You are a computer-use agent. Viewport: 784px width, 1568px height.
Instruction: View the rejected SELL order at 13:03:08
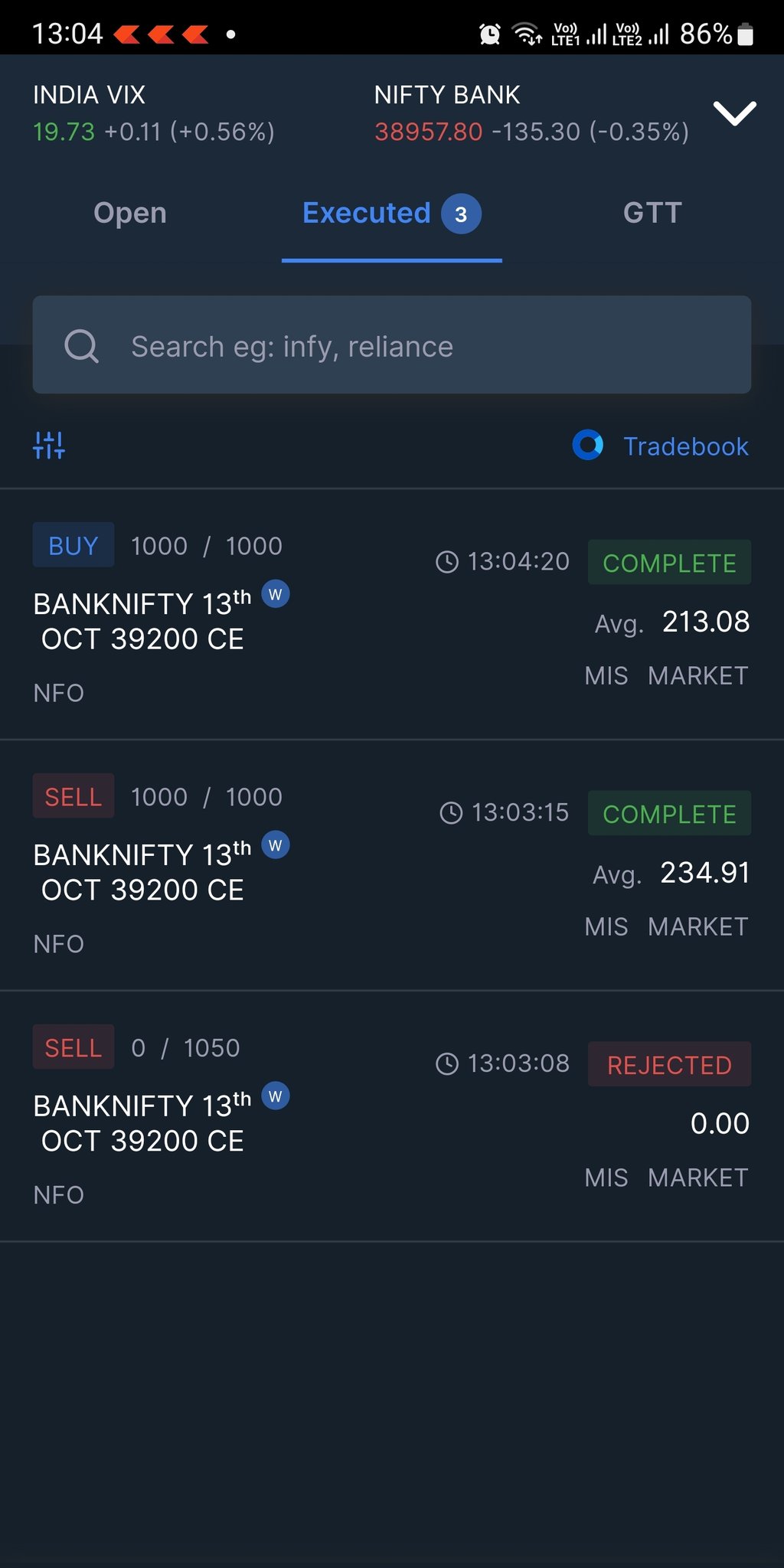(391, 1116)
